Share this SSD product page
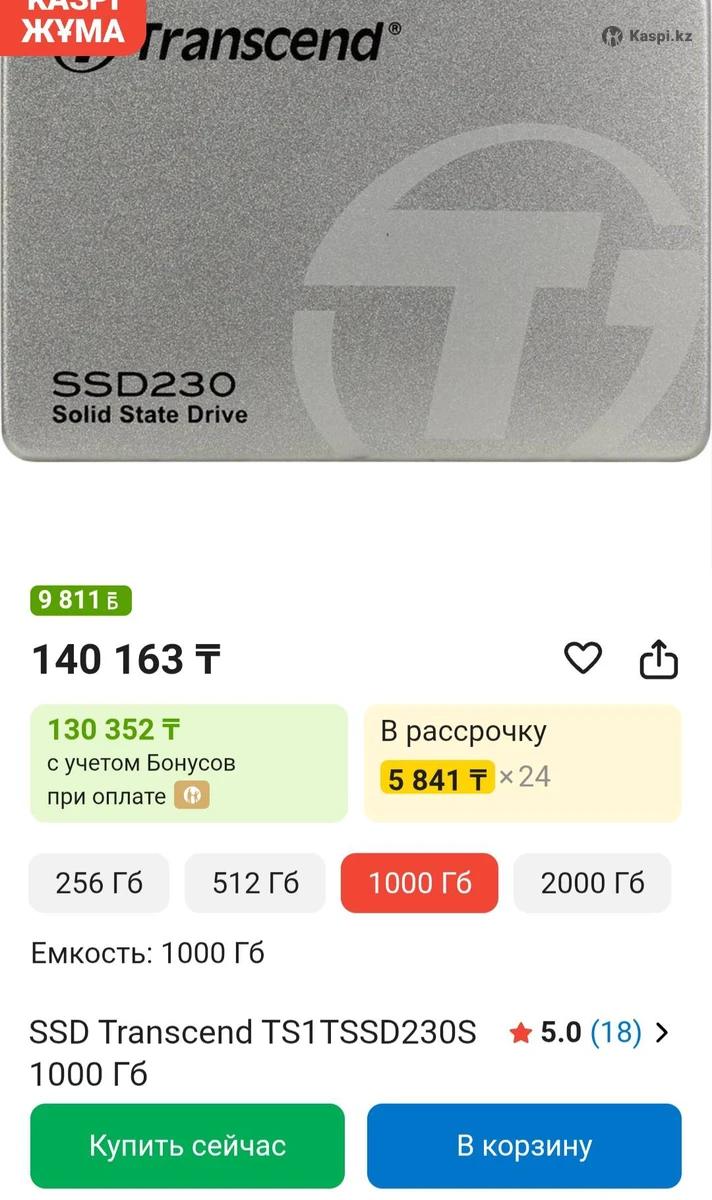The image size is (712, 1200). coord(659,660)
